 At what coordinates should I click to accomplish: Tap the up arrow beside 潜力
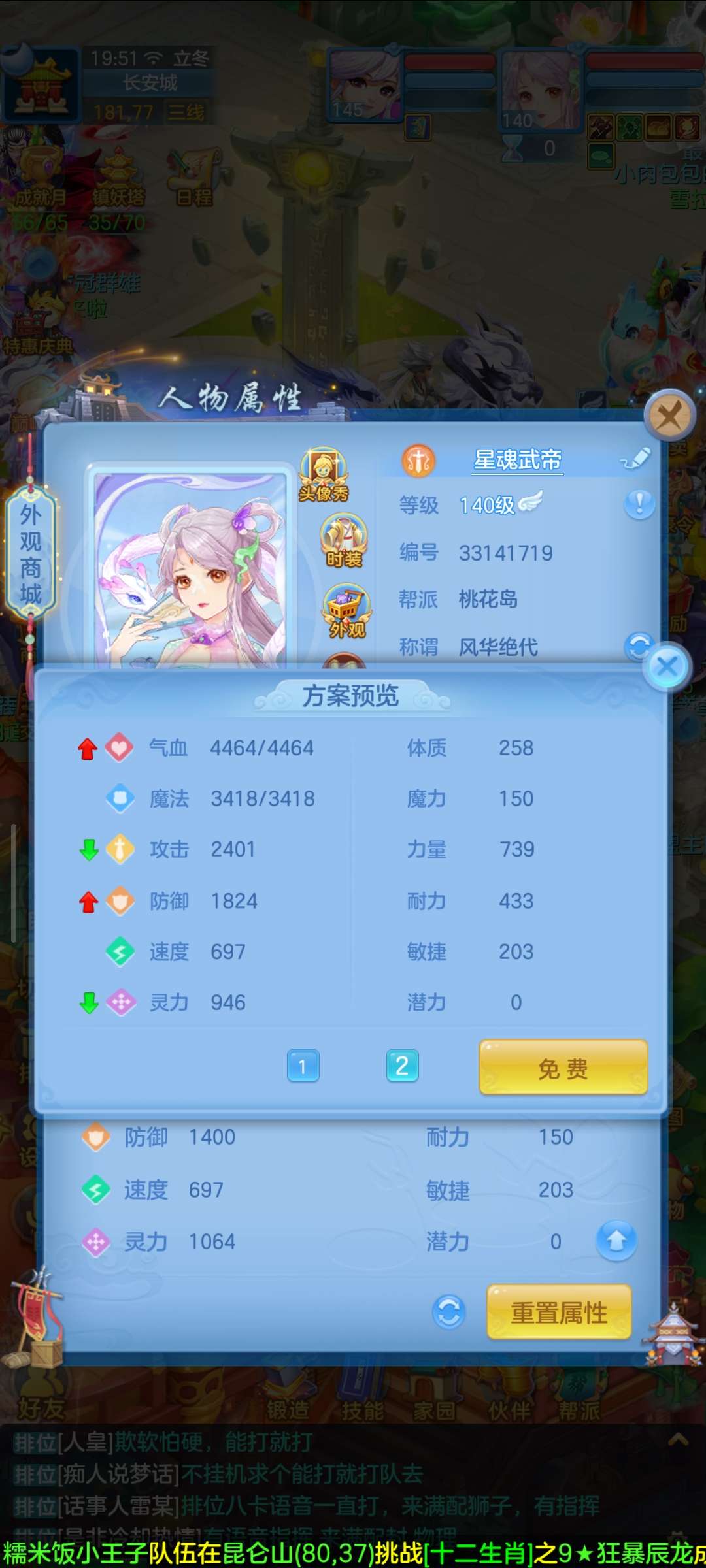click(616, 1240)
